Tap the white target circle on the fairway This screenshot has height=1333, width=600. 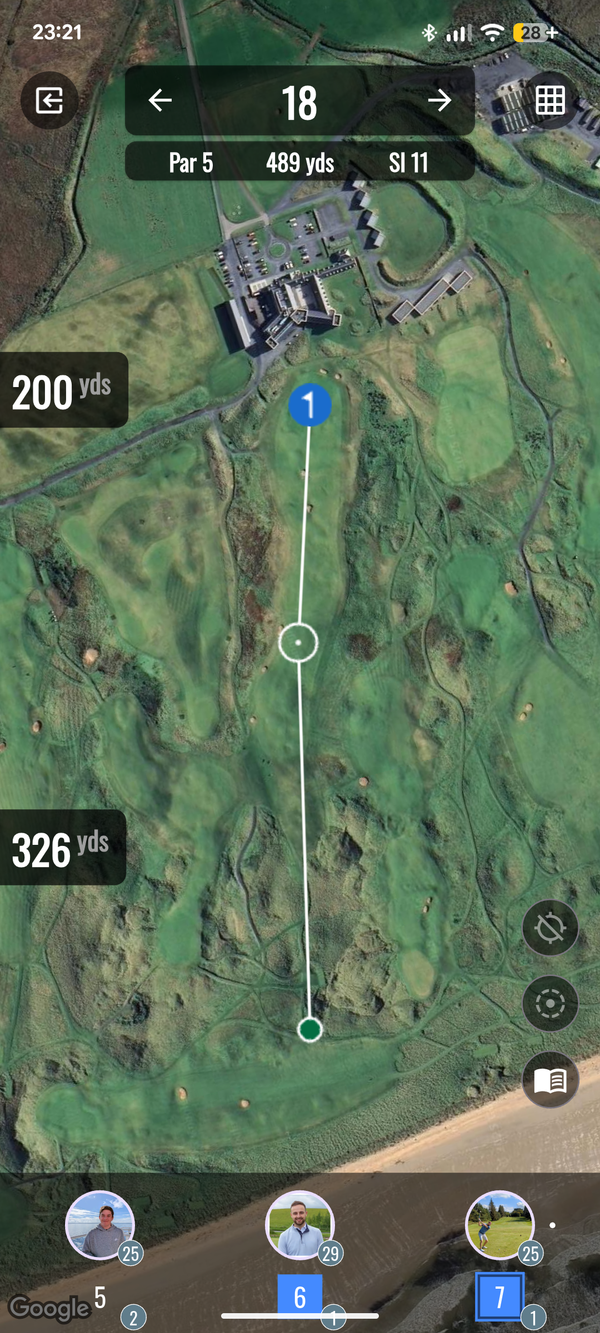click(298, 642)
